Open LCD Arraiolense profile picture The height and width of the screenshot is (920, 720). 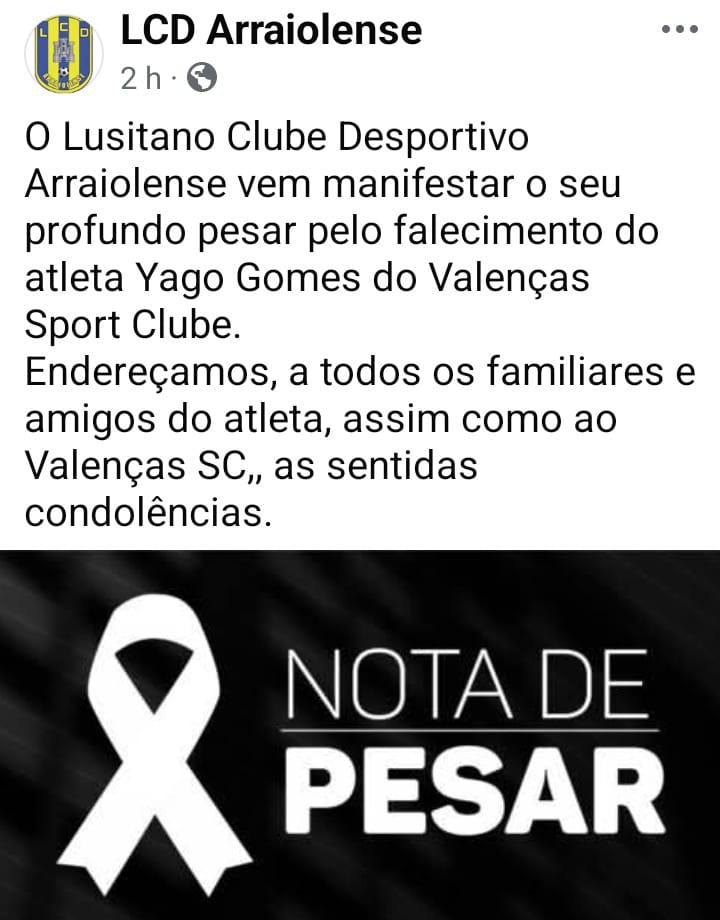62,55
